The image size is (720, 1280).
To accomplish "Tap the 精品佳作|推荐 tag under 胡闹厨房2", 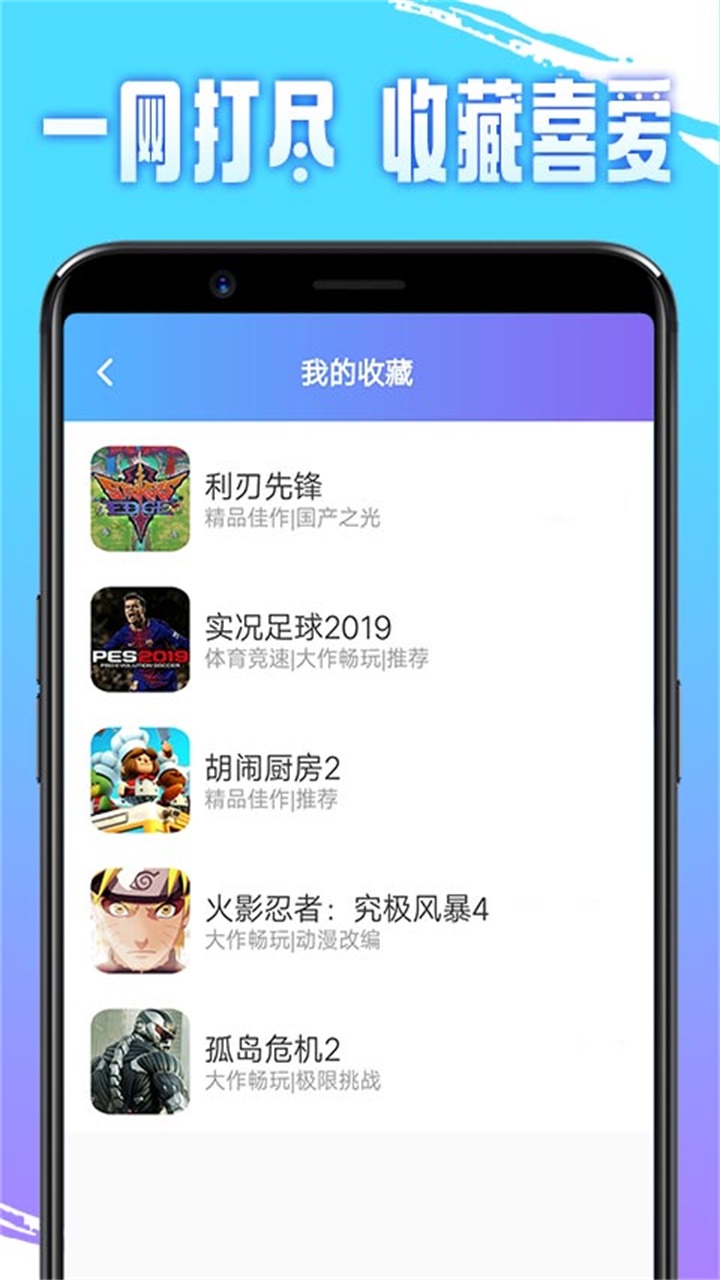I will pyautogui.click(x=270, y=800).
